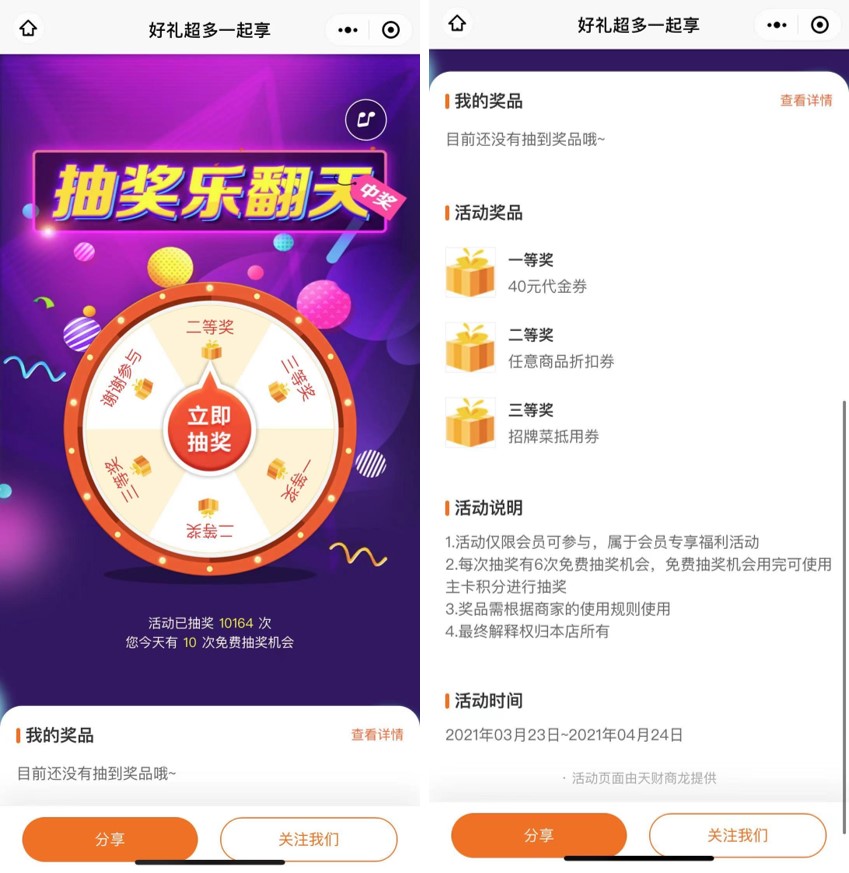Tap 分享 on the lottery wheel screen
This screenshot has width=849, height=873.
110,839
